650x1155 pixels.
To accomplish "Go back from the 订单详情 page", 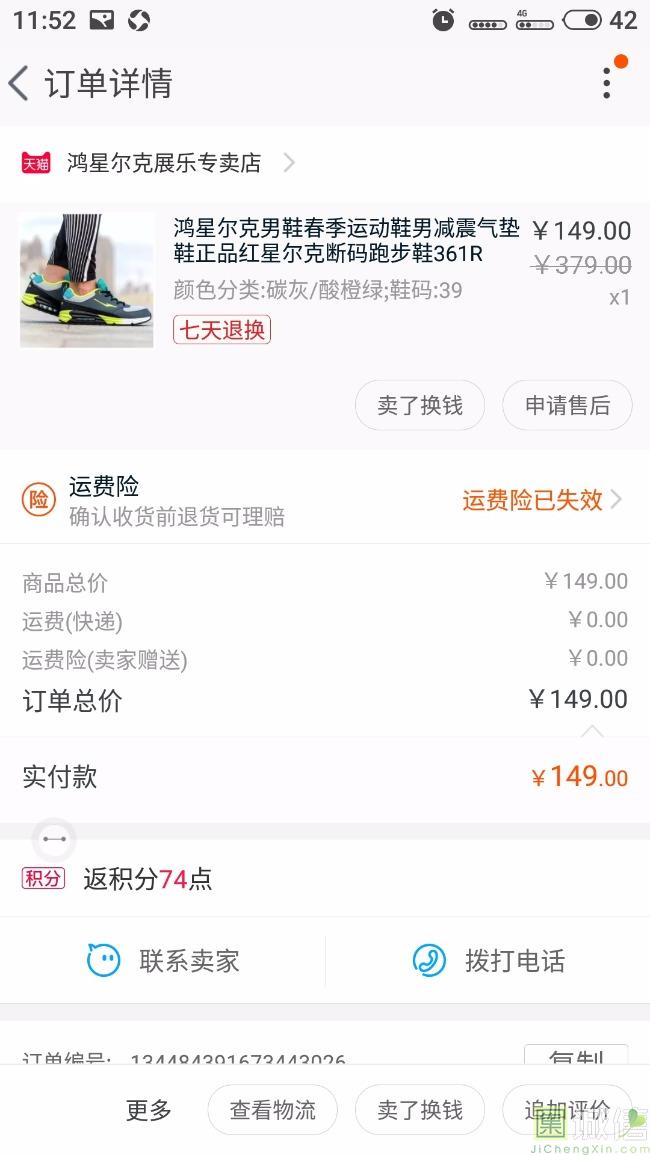I will click(20, 83).
